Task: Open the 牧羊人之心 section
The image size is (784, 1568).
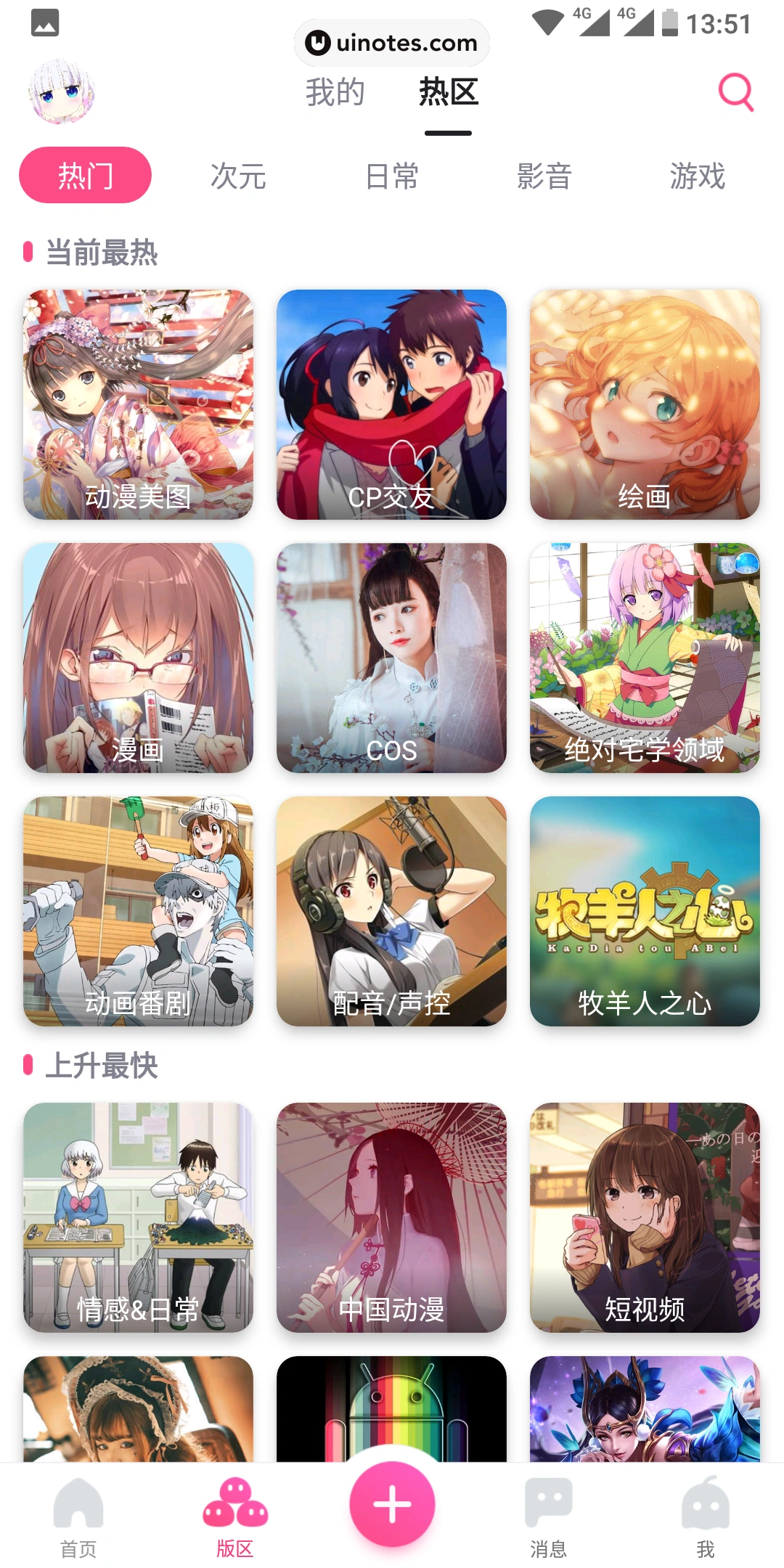Action: coord(645,911)
